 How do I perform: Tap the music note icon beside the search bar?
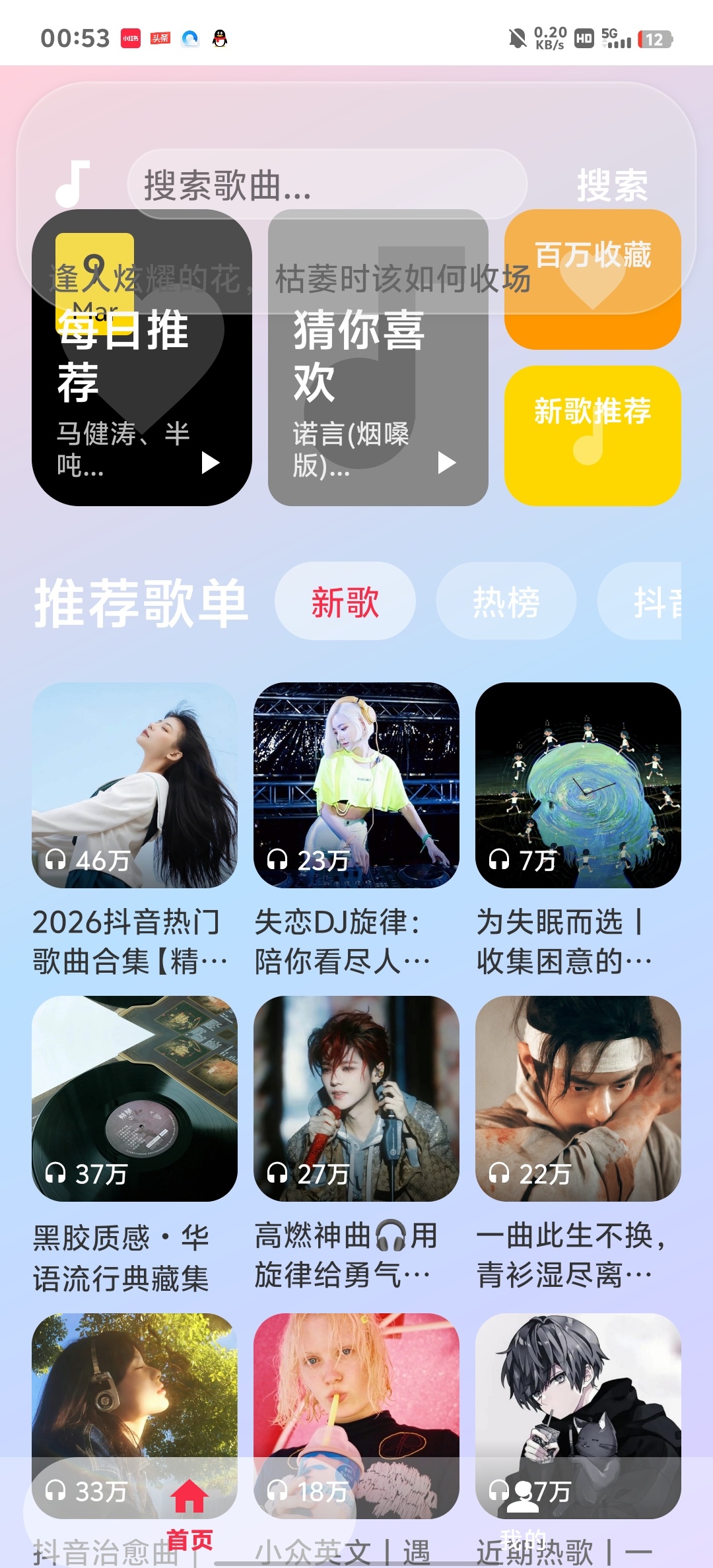73,185
